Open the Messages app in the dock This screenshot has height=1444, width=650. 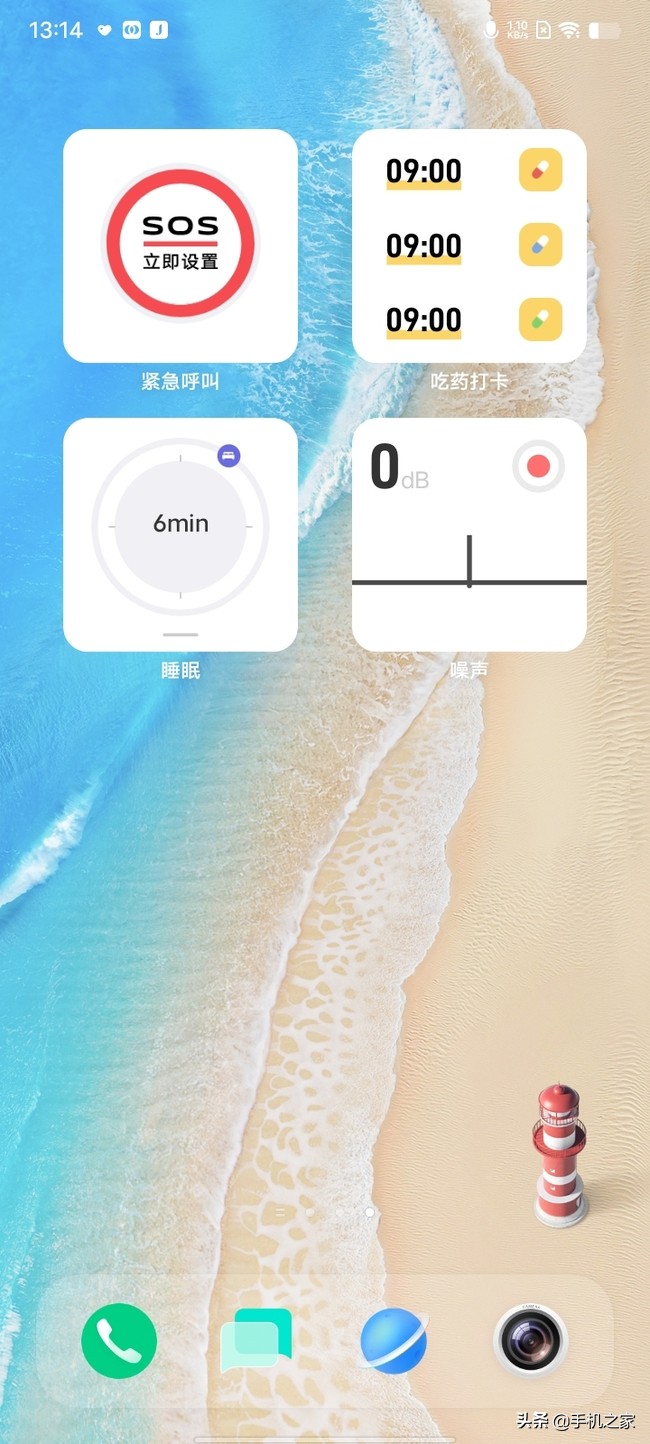[256, 1342]
